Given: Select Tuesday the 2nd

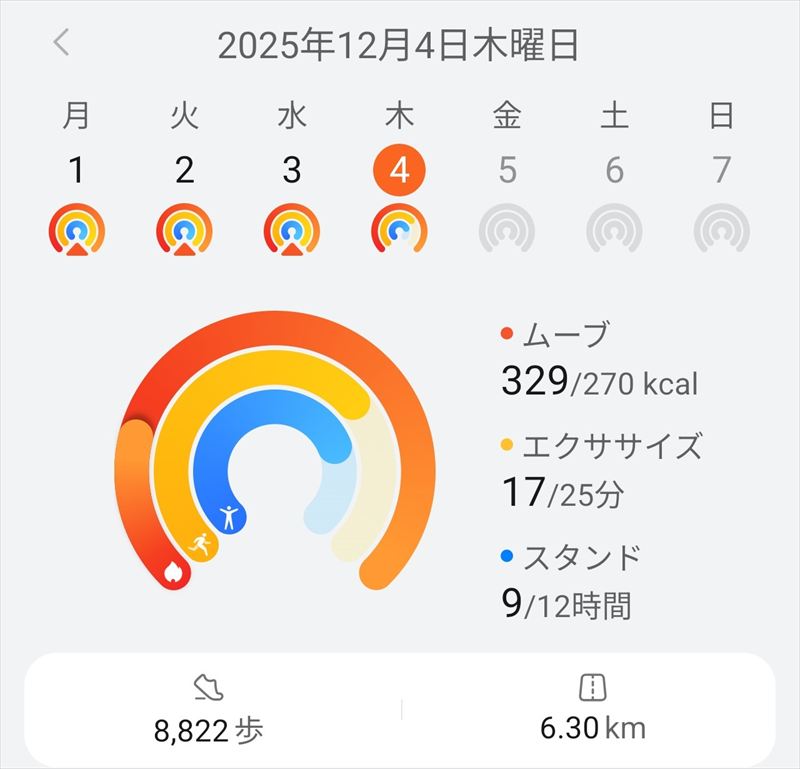Looking at the screenshot, I should 184,170.
